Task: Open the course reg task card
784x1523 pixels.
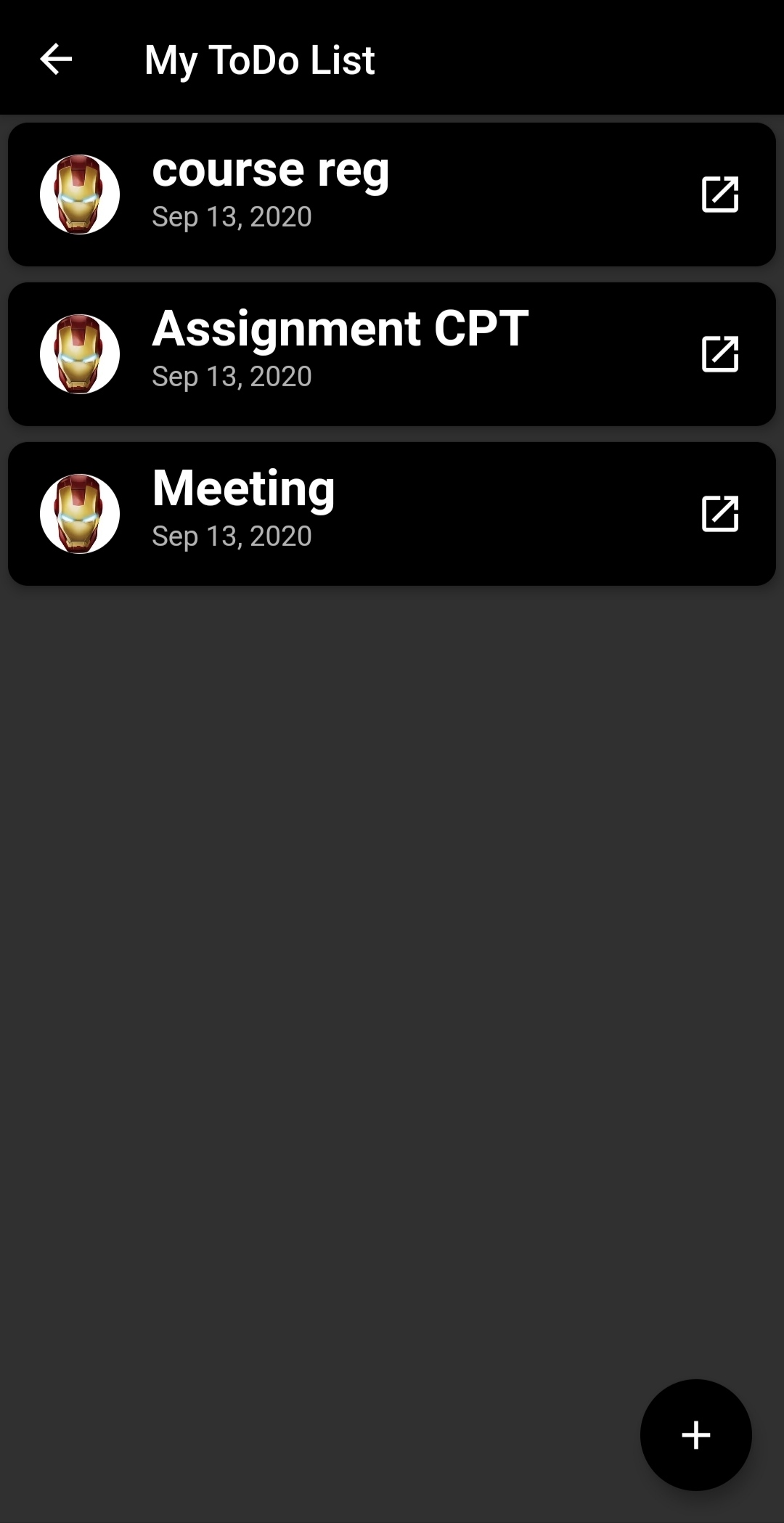Action: click(x=392, y=193)
